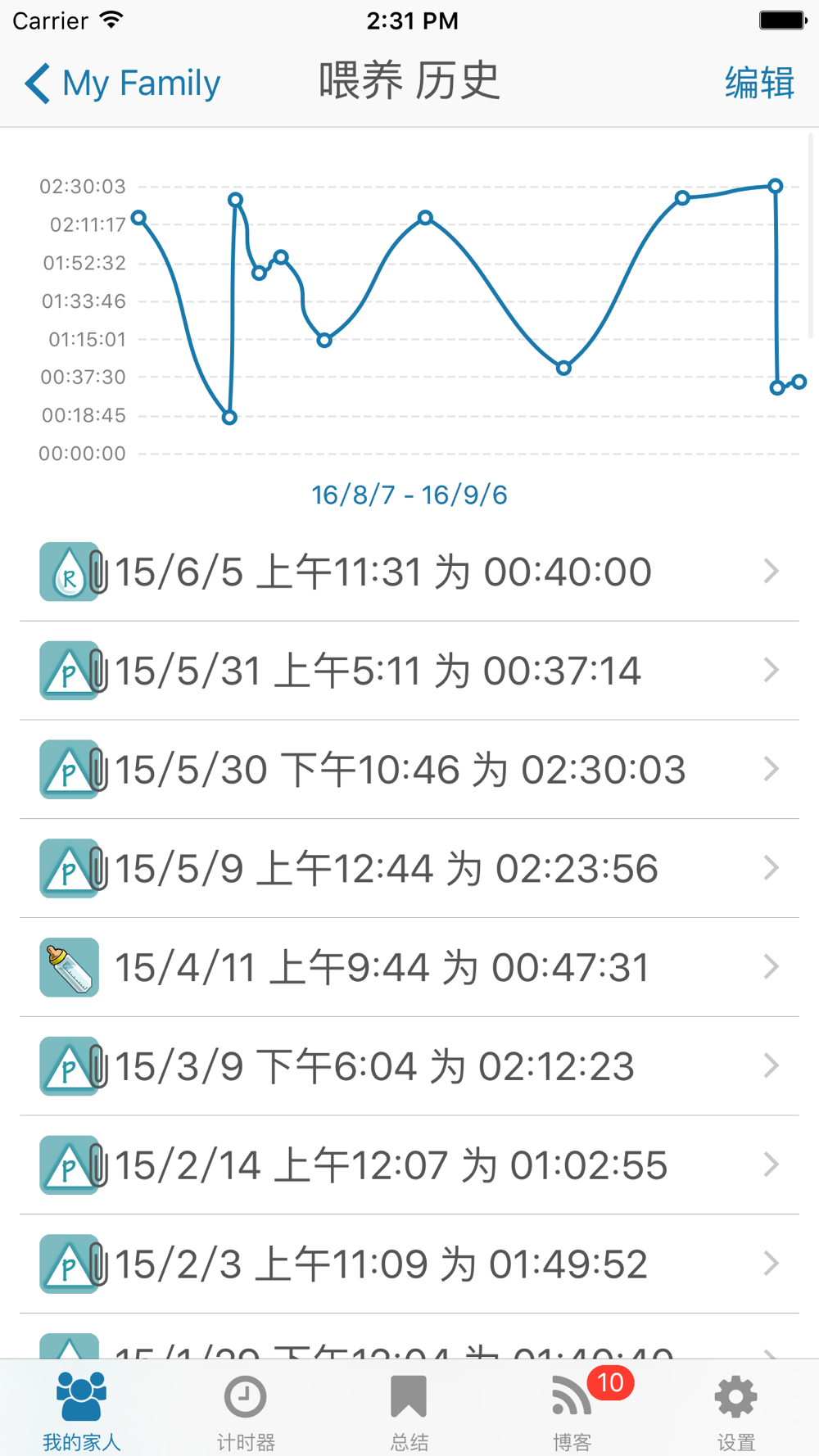Open the 15/3/9 下午6:04 record
Screen dimensions: 819x1456
[x=409, y=1066]
